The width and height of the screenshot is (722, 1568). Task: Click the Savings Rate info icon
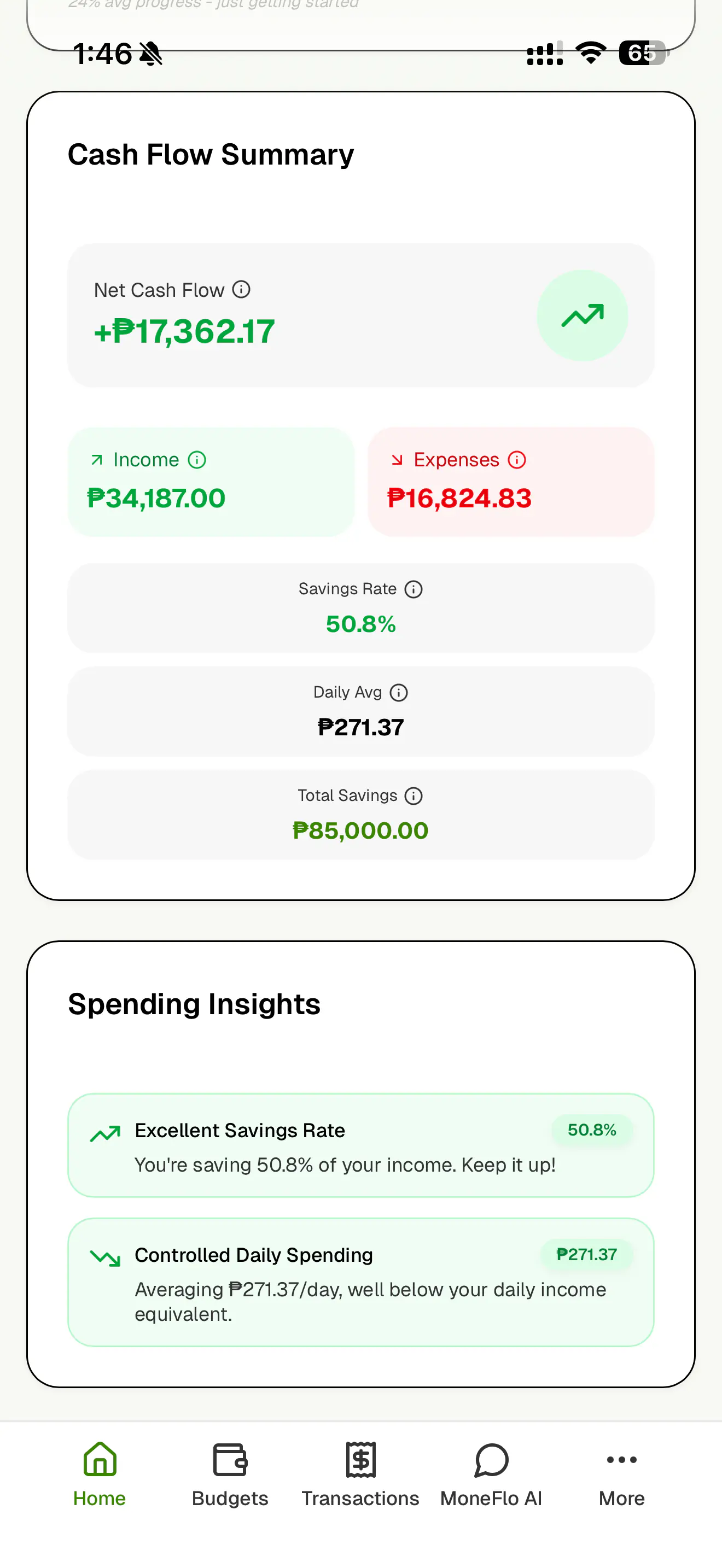click(x=414, y=589)
